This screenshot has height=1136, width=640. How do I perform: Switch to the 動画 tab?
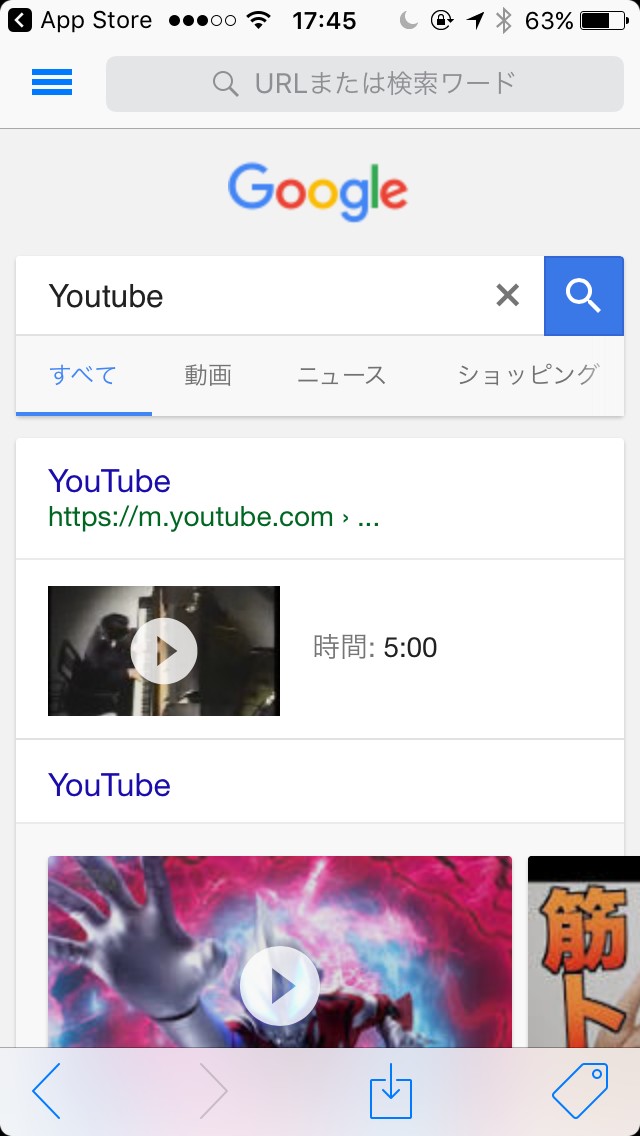tap(208, 376)
